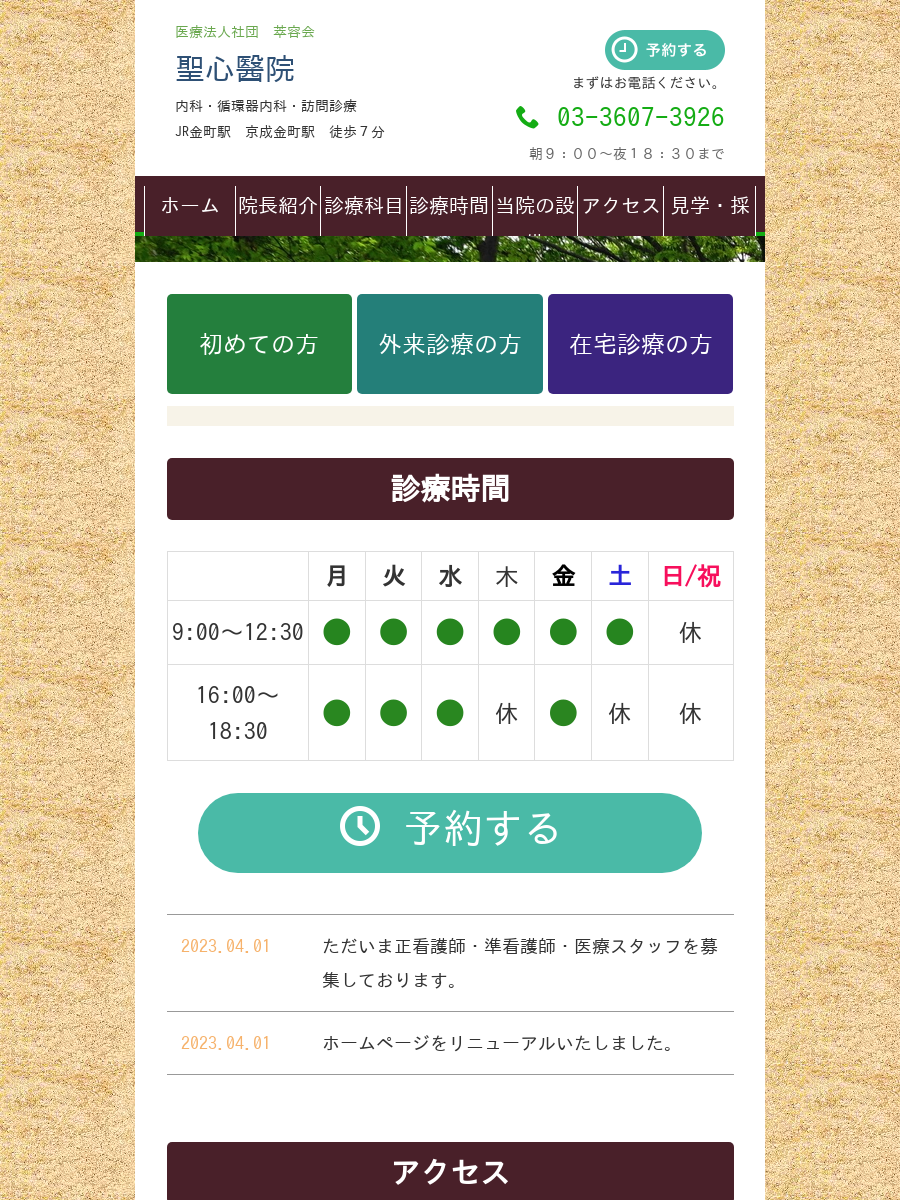Select the purple 在宅診療の方 button
Screen dimensions: 900x1200
coord(640,344)
